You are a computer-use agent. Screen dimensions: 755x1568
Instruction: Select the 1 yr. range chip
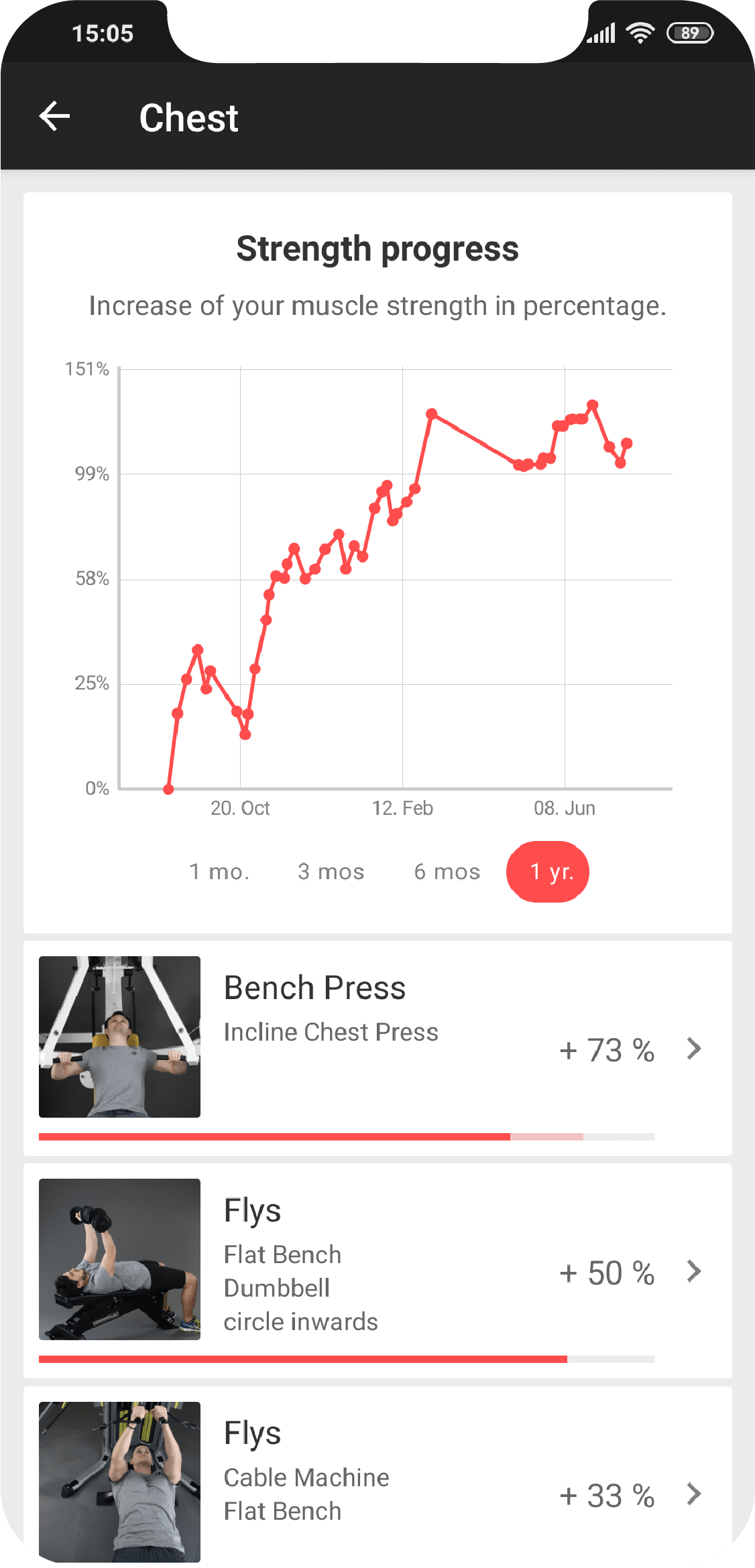548,871
